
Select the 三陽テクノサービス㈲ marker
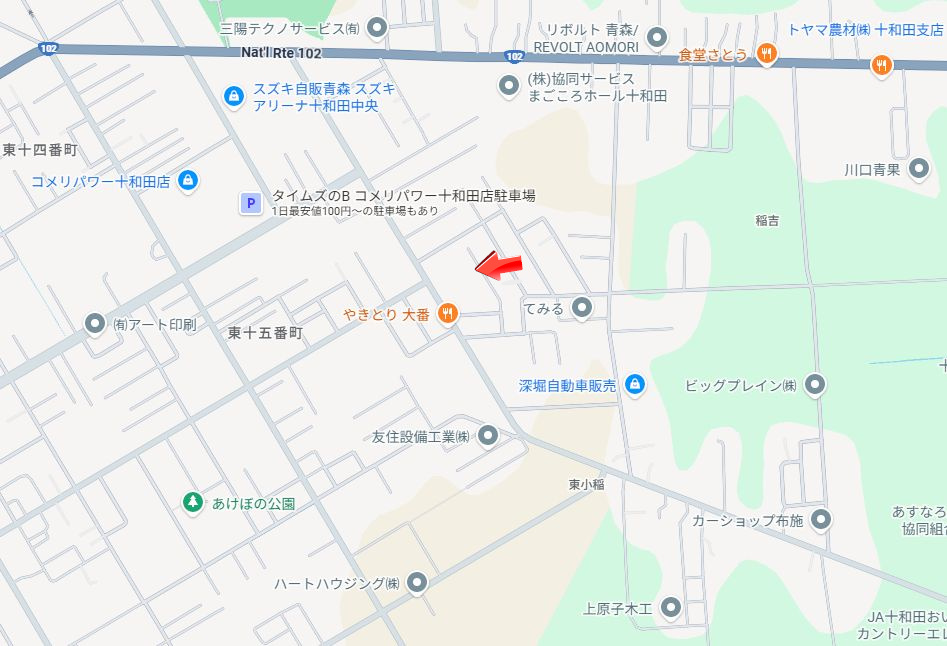[x=377, y=29]
